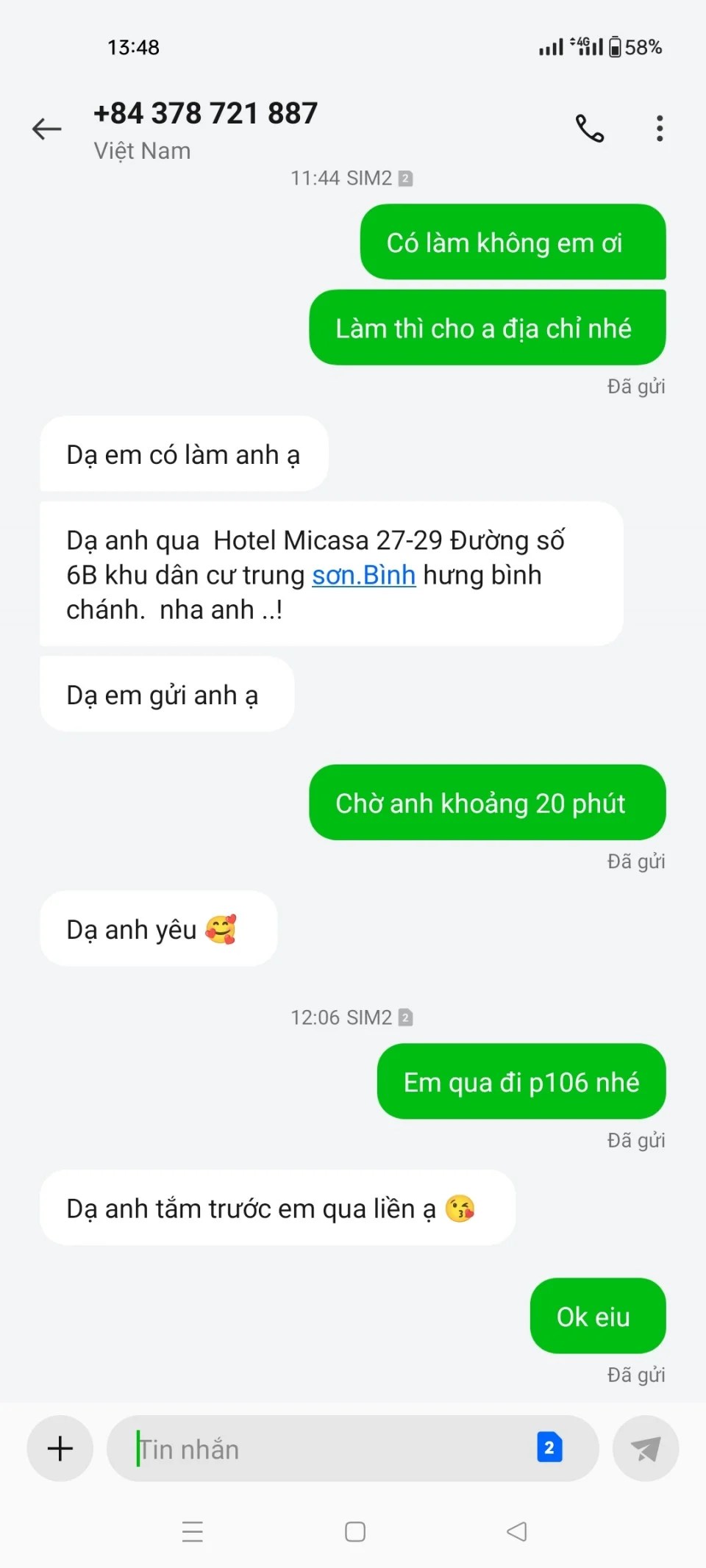Go to the home screen

pyautogui.click(x=355, y=1531)
